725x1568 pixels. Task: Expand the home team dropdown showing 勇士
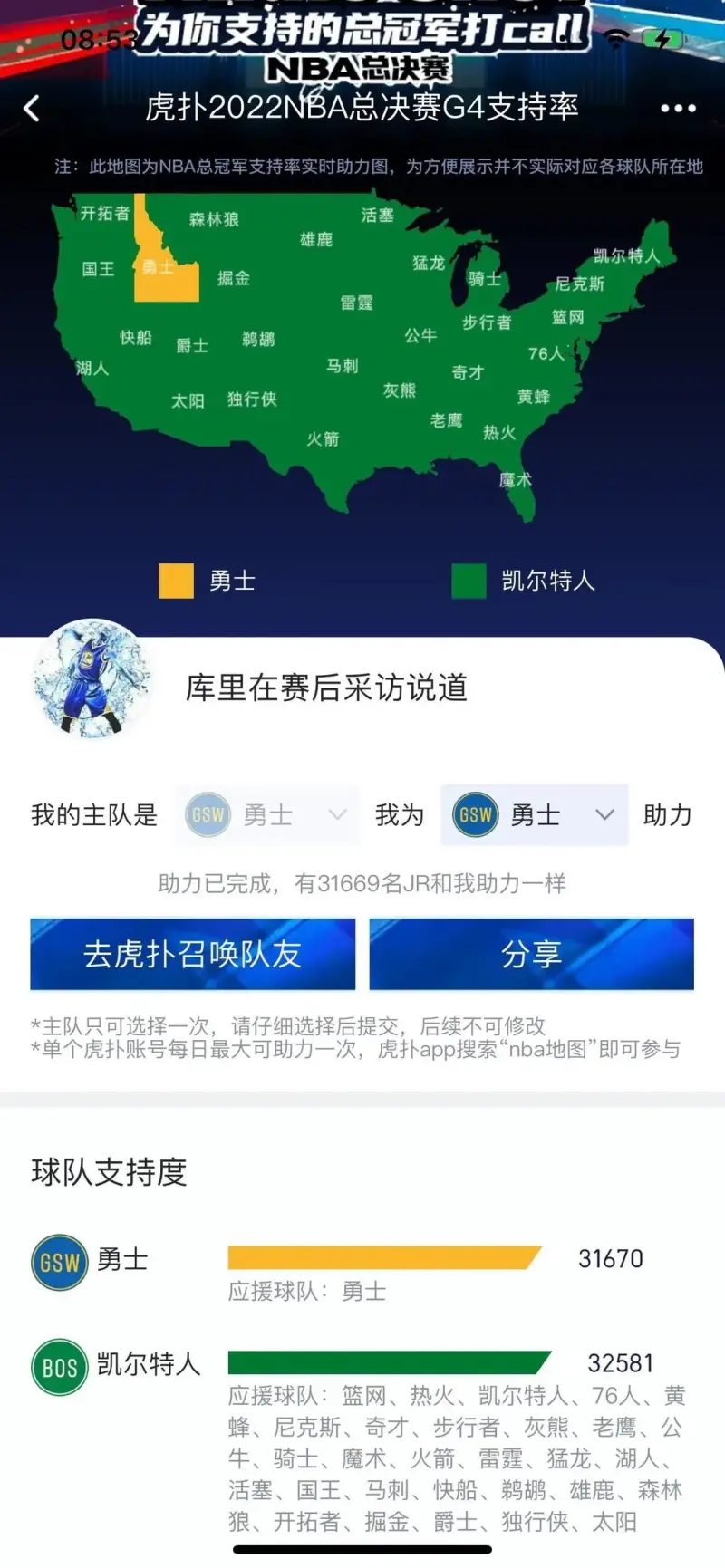point(267,815)
